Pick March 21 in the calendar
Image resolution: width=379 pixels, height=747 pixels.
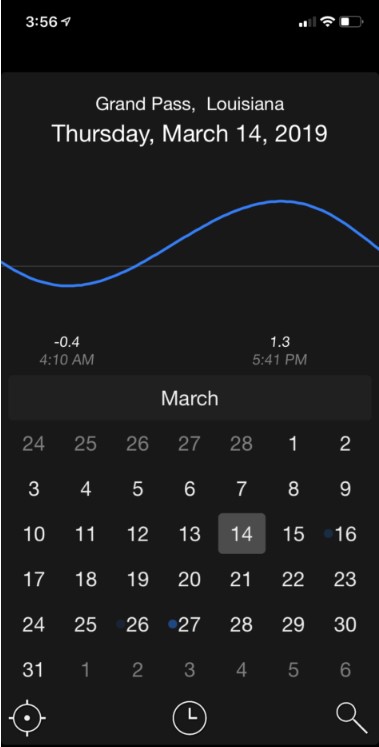click(x=241, y=579)
